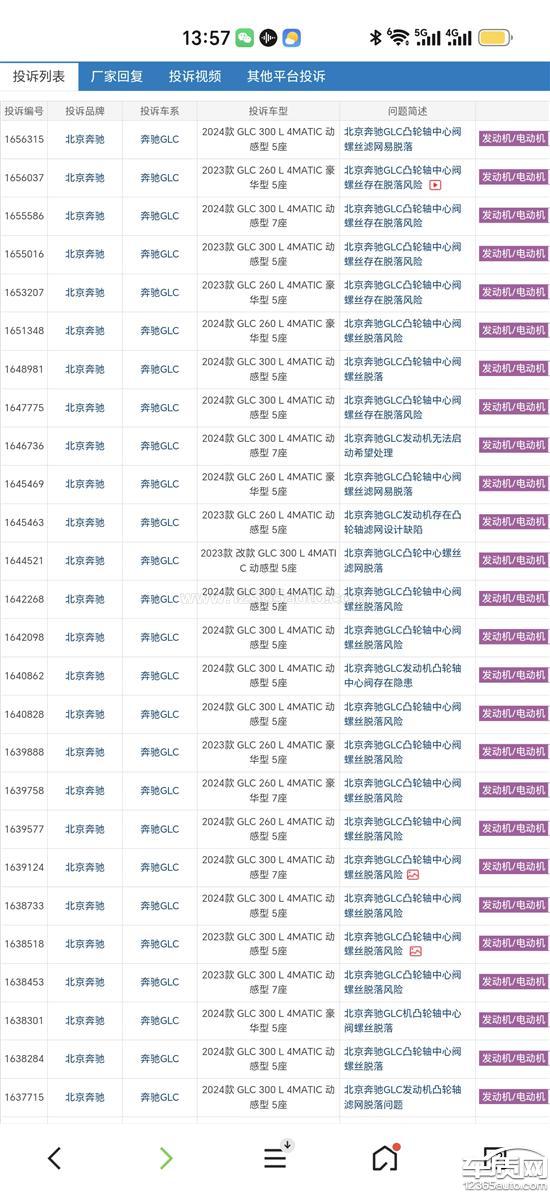Tap the video icon in complaint 1656037
This screenshot has height=1193, width=550.
pos(436,185)
